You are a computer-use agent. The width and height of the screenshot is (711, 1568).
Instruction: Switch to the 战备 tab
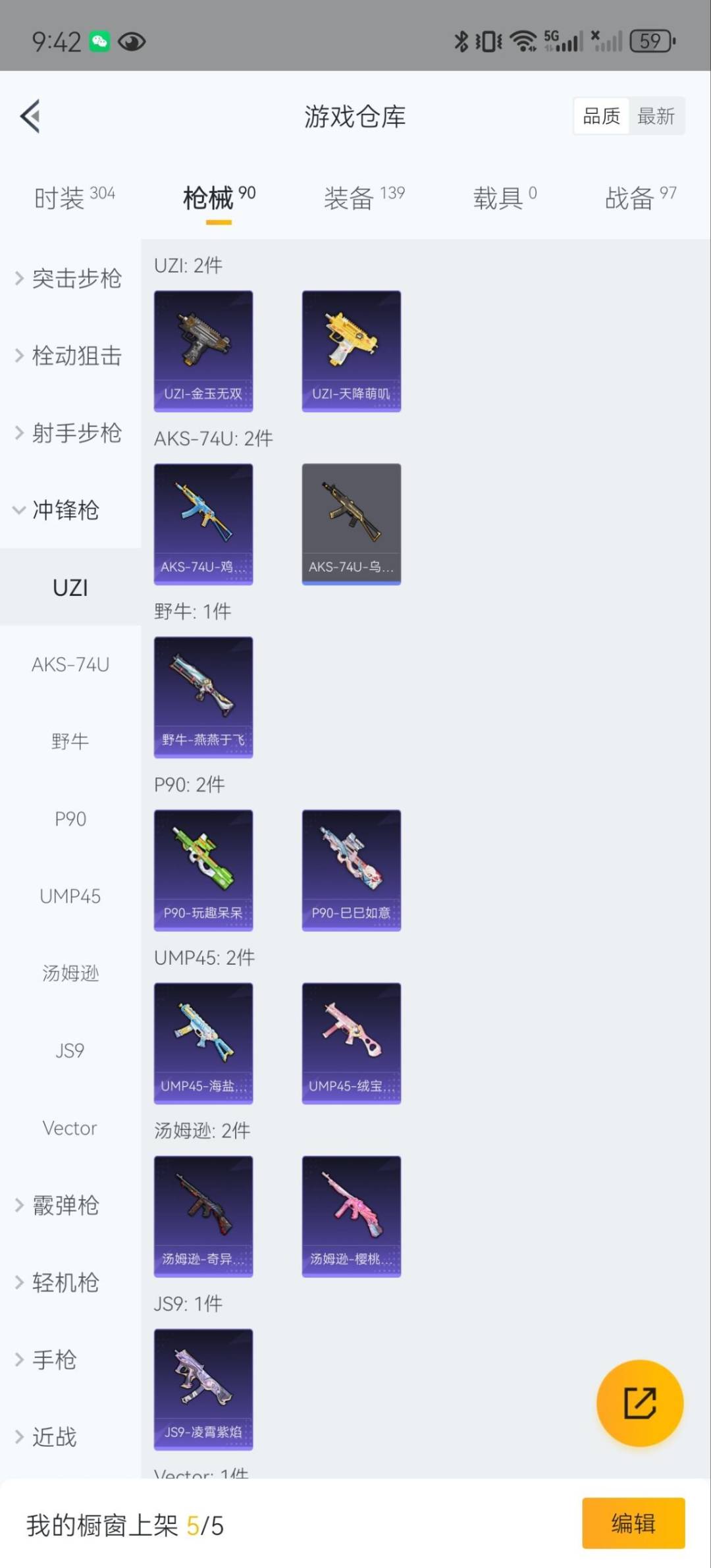coord(640,197)
